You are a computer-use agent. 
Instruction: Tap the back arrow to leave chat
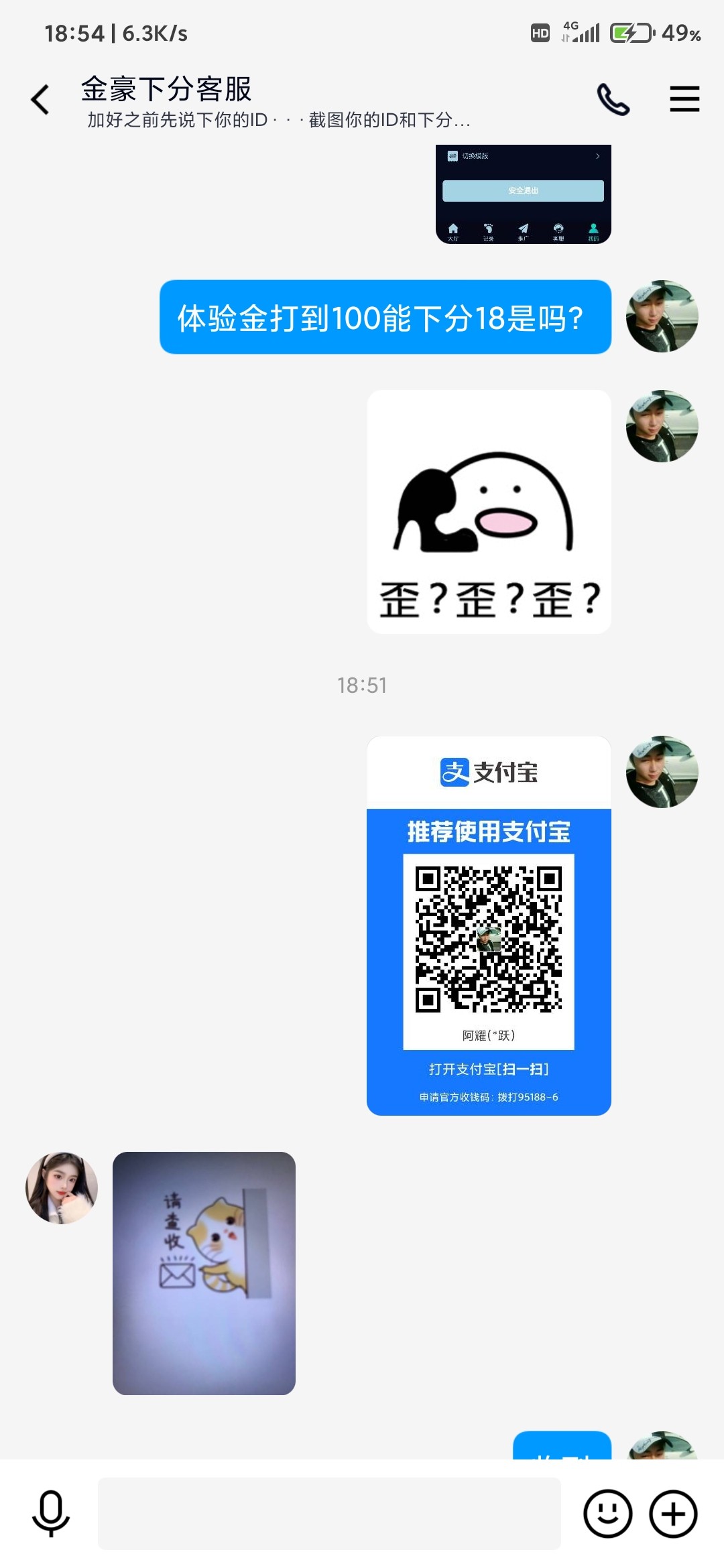click(x=40, y=98)
